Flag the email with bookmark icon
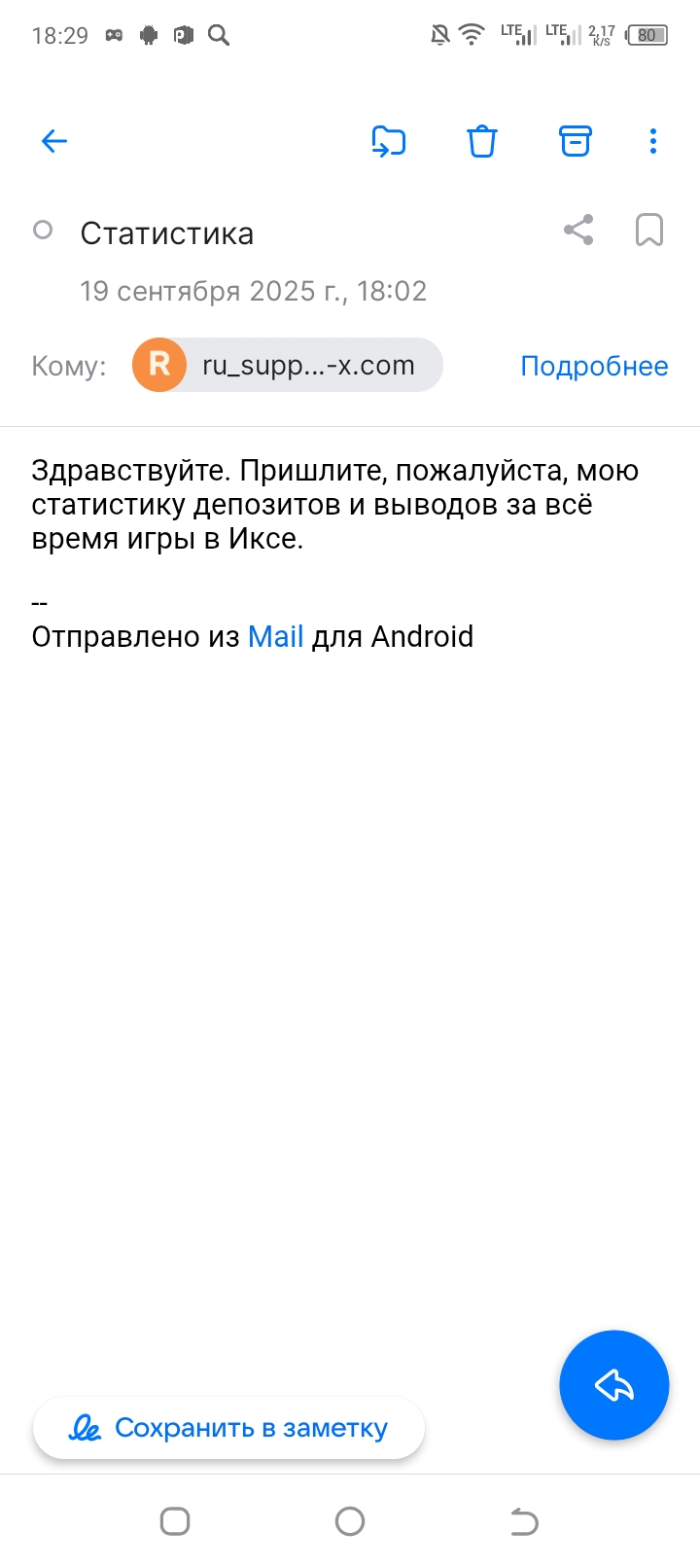700x1568 pixels. (648, 231)
